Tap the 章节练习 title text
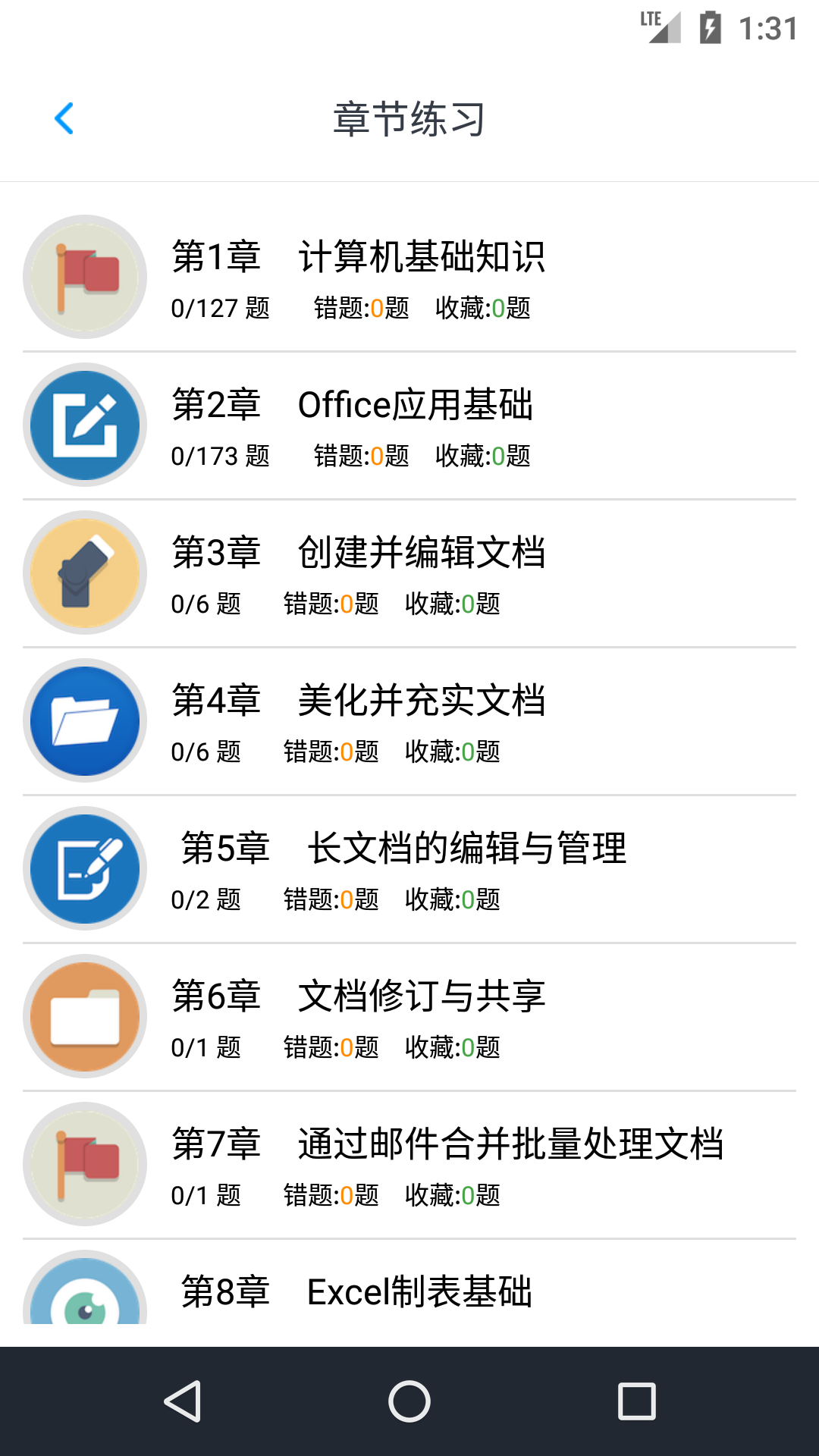This screenshot has width=819, height=1456. [409, 118]
